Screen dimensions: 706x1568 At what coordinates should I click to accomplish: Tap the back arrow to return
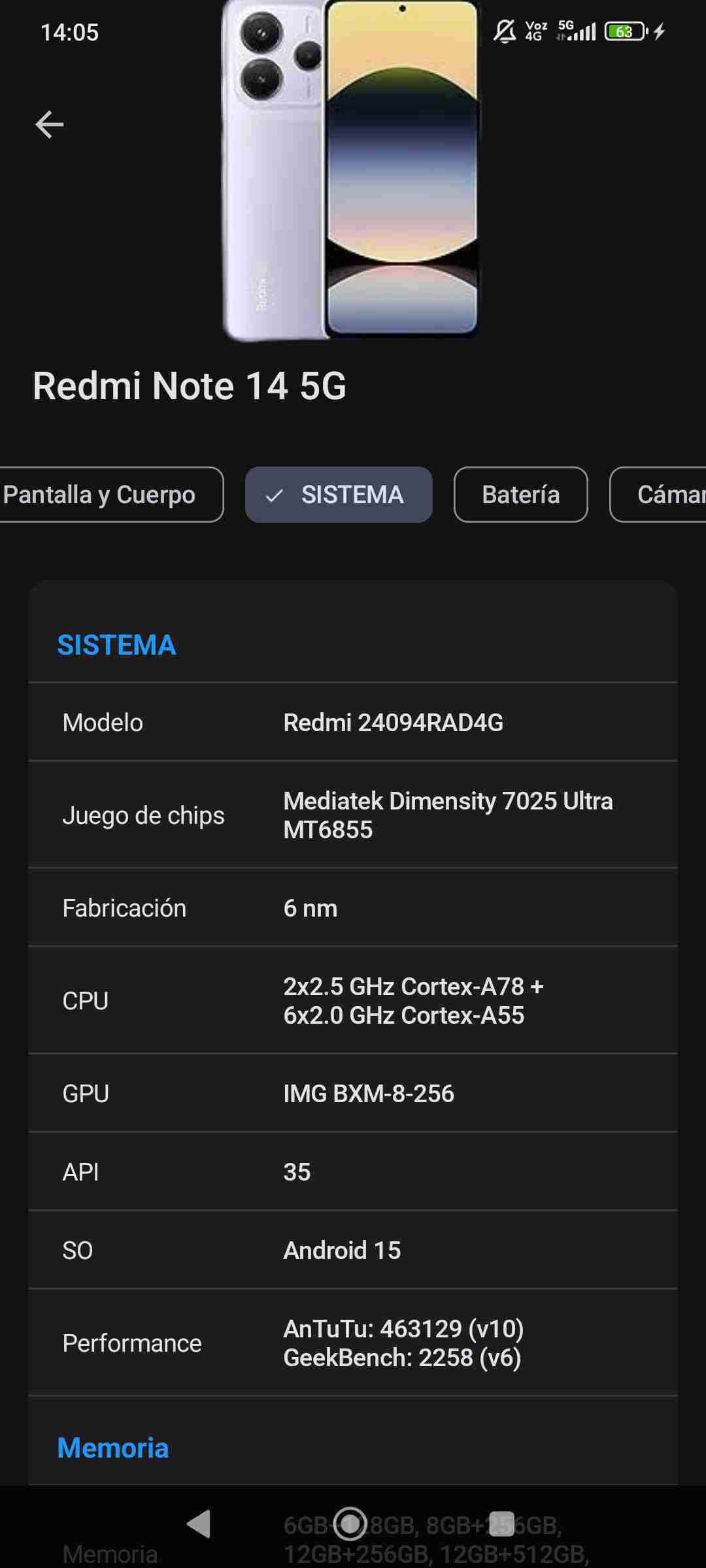click(50, 124)
